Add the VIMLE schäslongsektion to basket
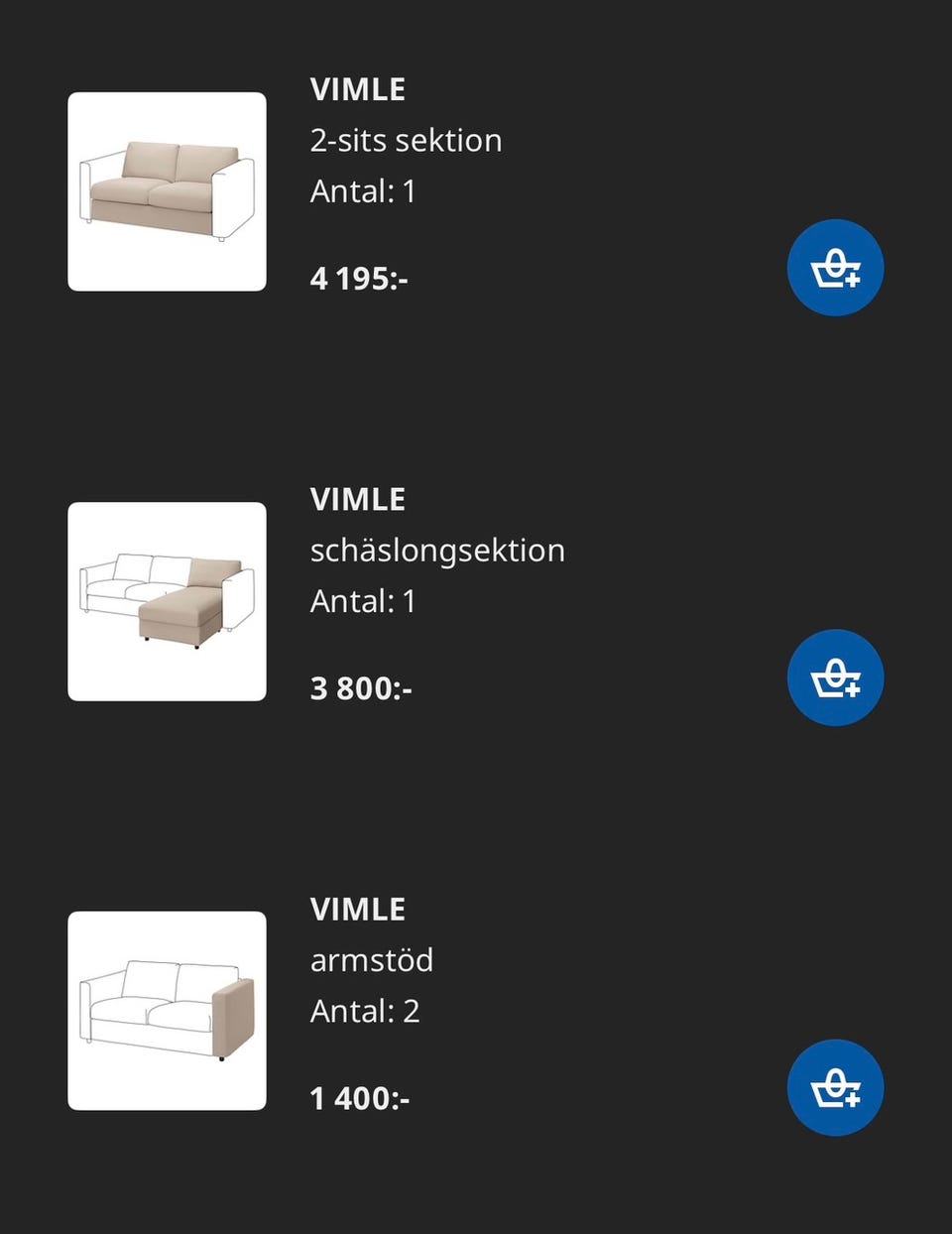 pyautogui.click(x=835, y=678)
